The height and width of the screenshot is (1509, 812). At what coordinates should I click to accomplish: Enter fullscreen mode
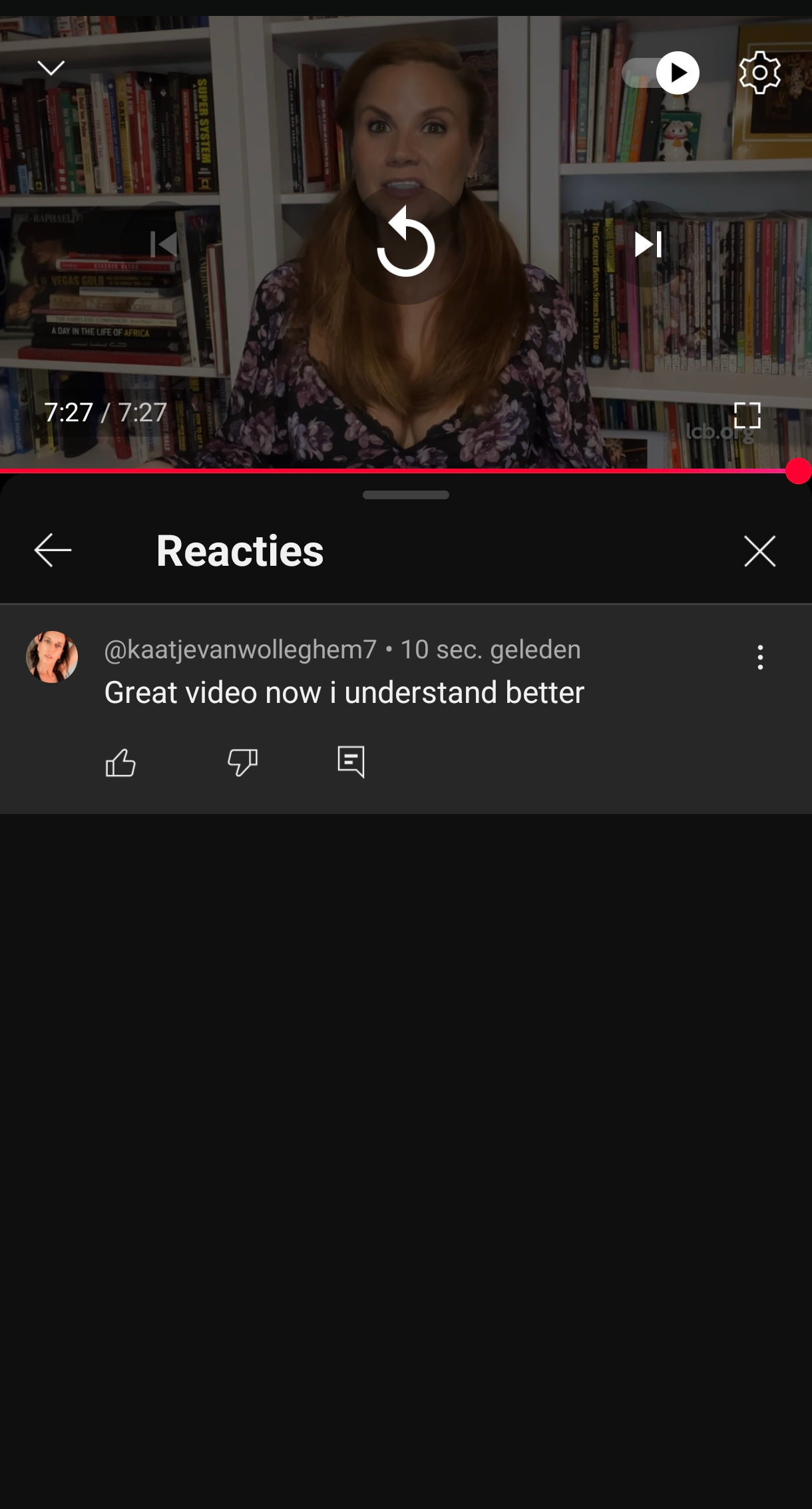[747, 415]
